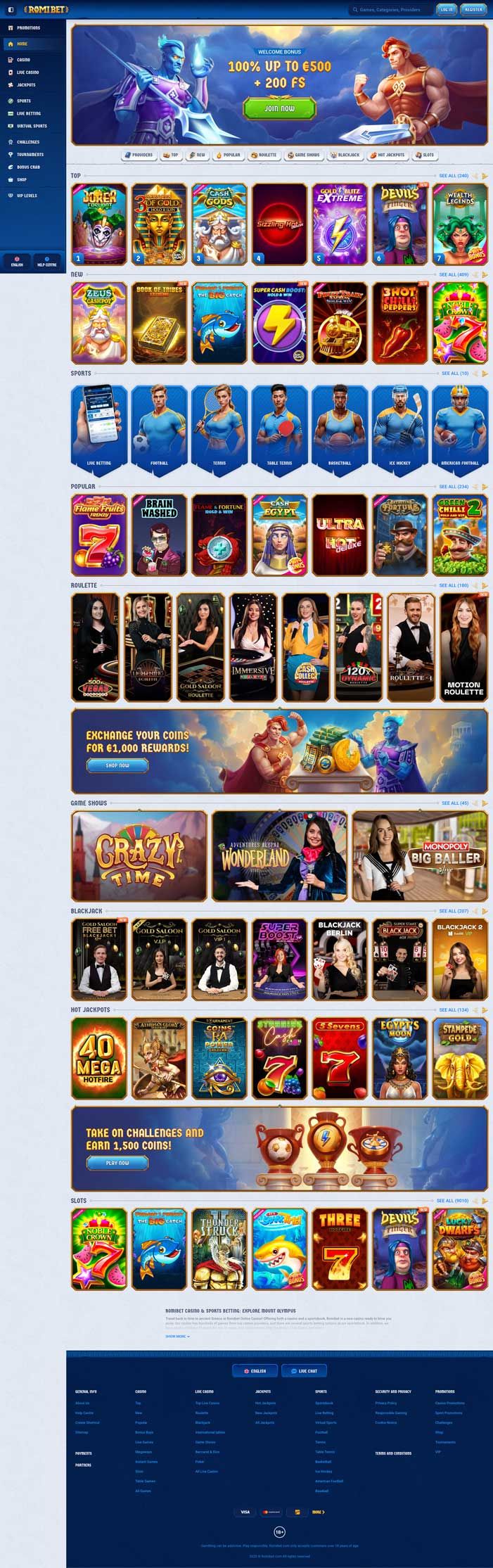The width and height of the screenshot is (493, 1568).
Task: Tap Play Now on challenges banner
Action: pyautogui.click(x=117, y=1163)
